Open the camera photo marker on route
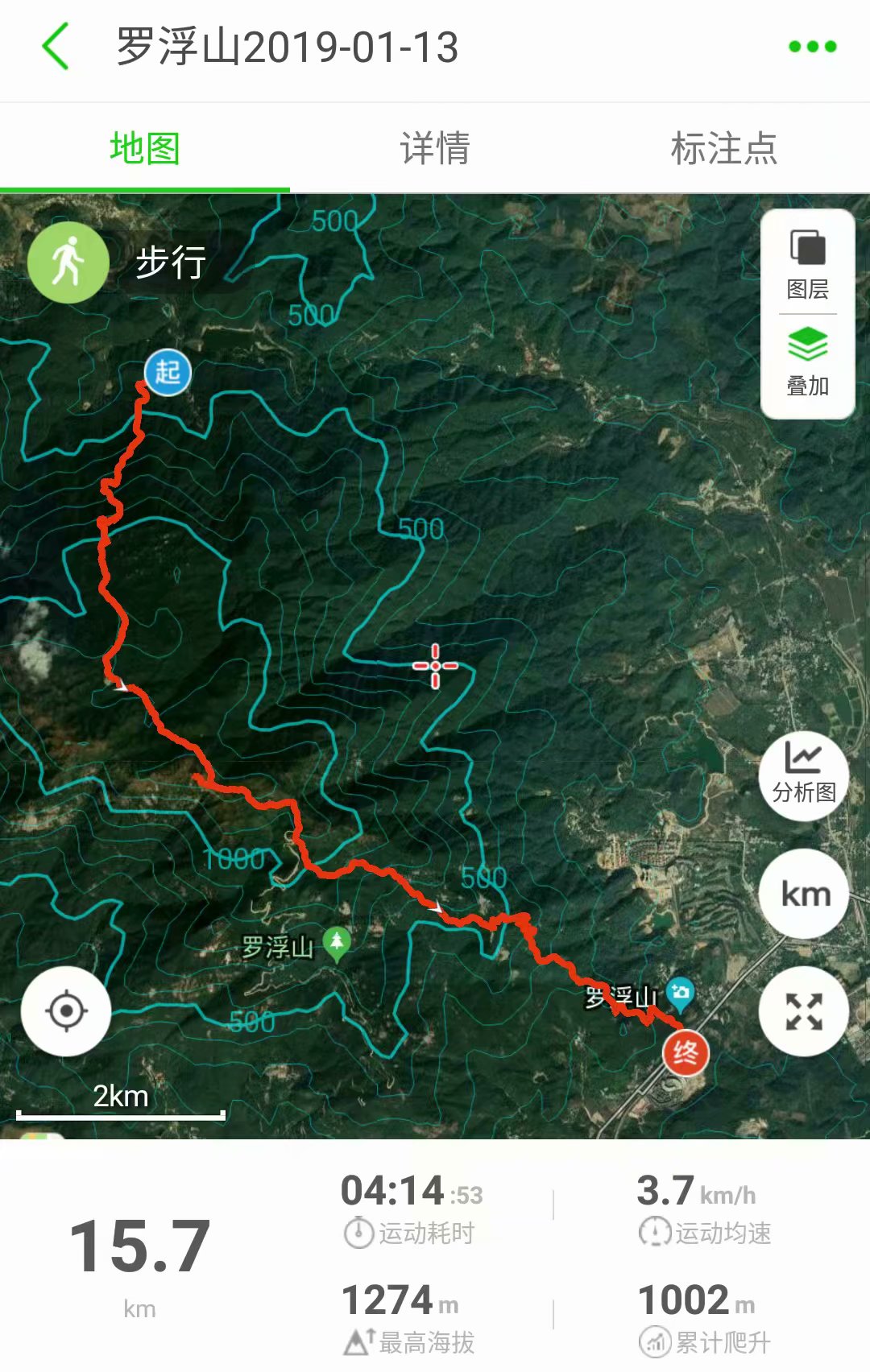The image size is (870, 1372). [x=681, y=993]
